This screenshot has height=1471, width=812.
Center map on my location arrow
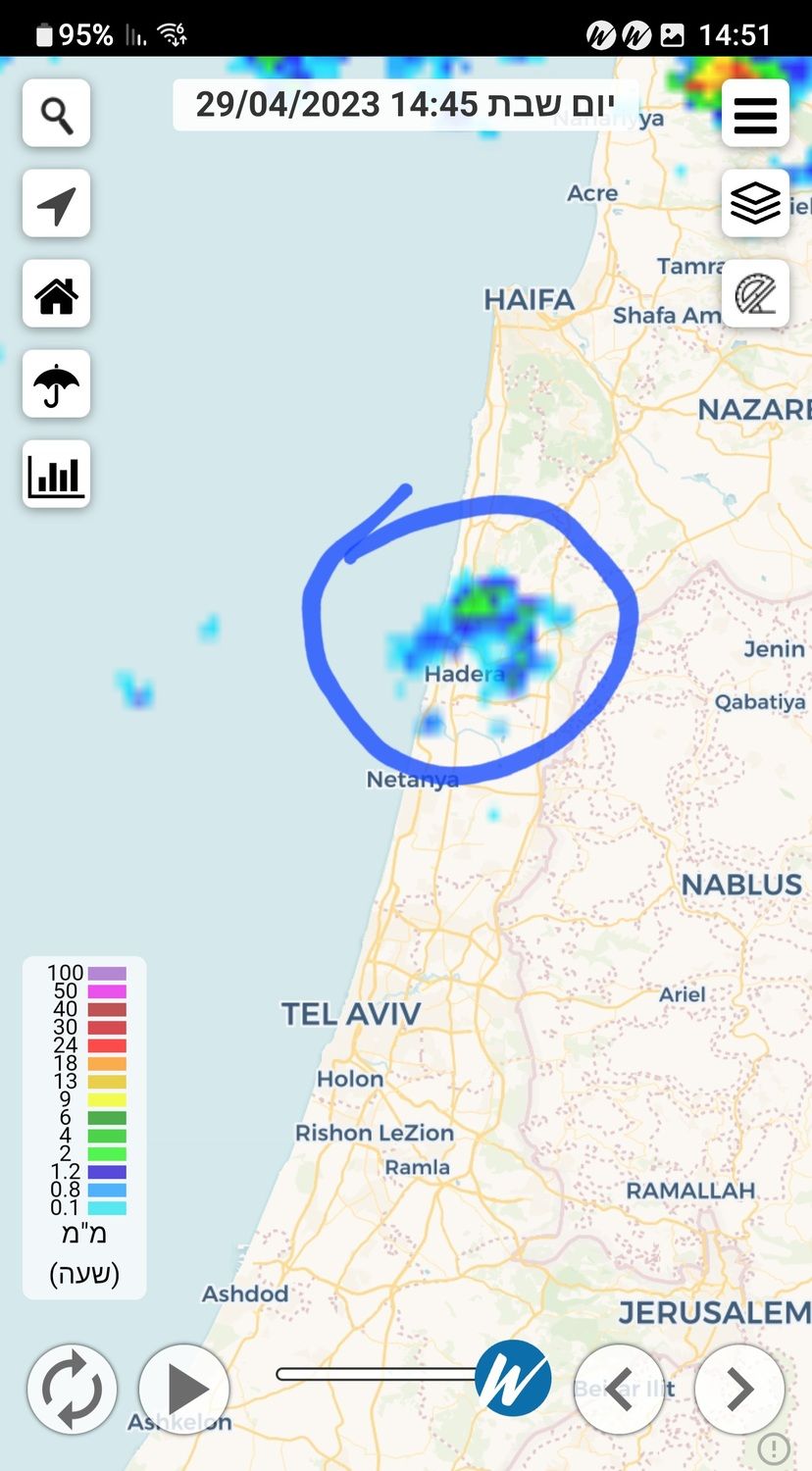(57, 204)
